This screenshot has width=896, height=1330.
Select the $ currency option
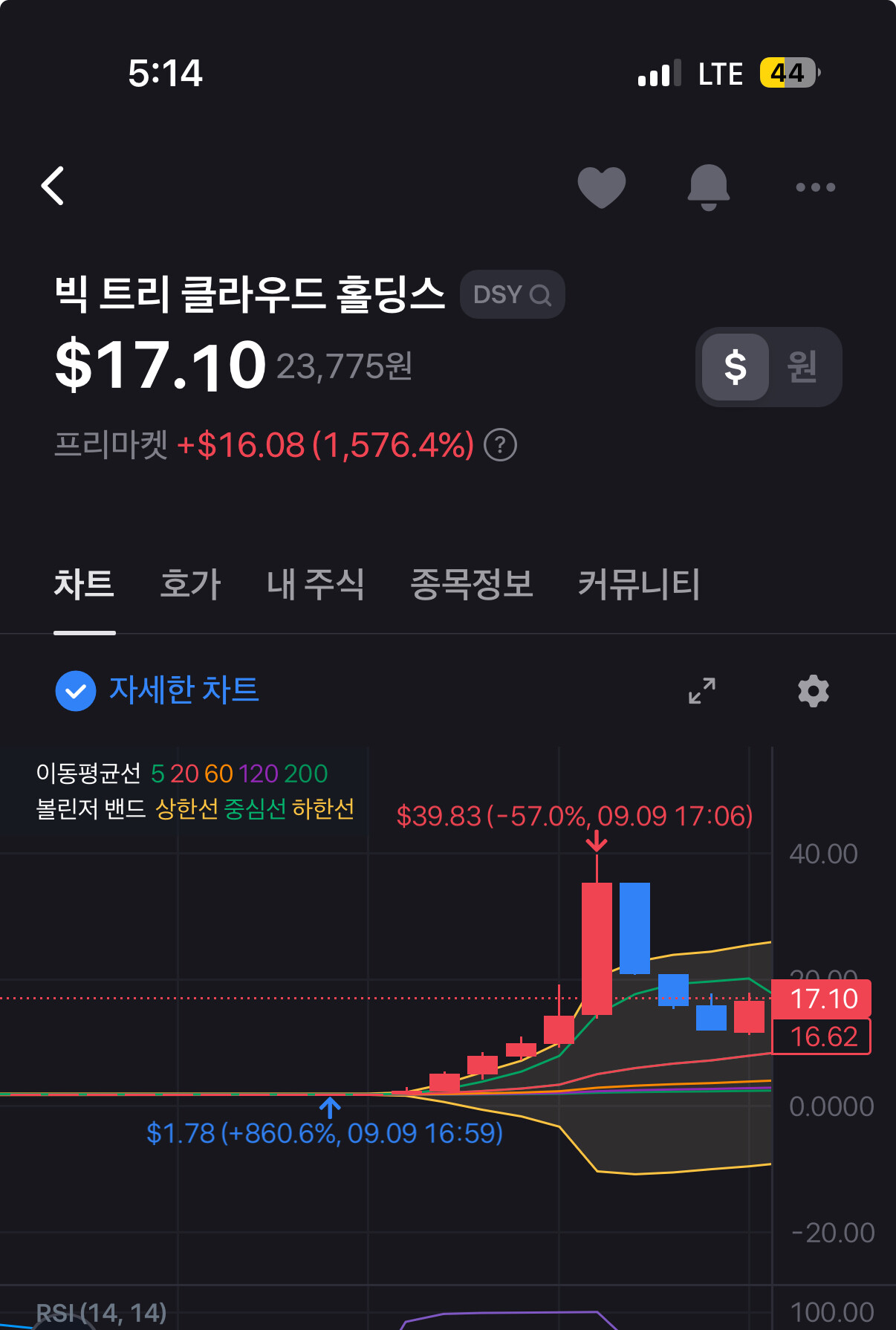[x=736, y=367]
